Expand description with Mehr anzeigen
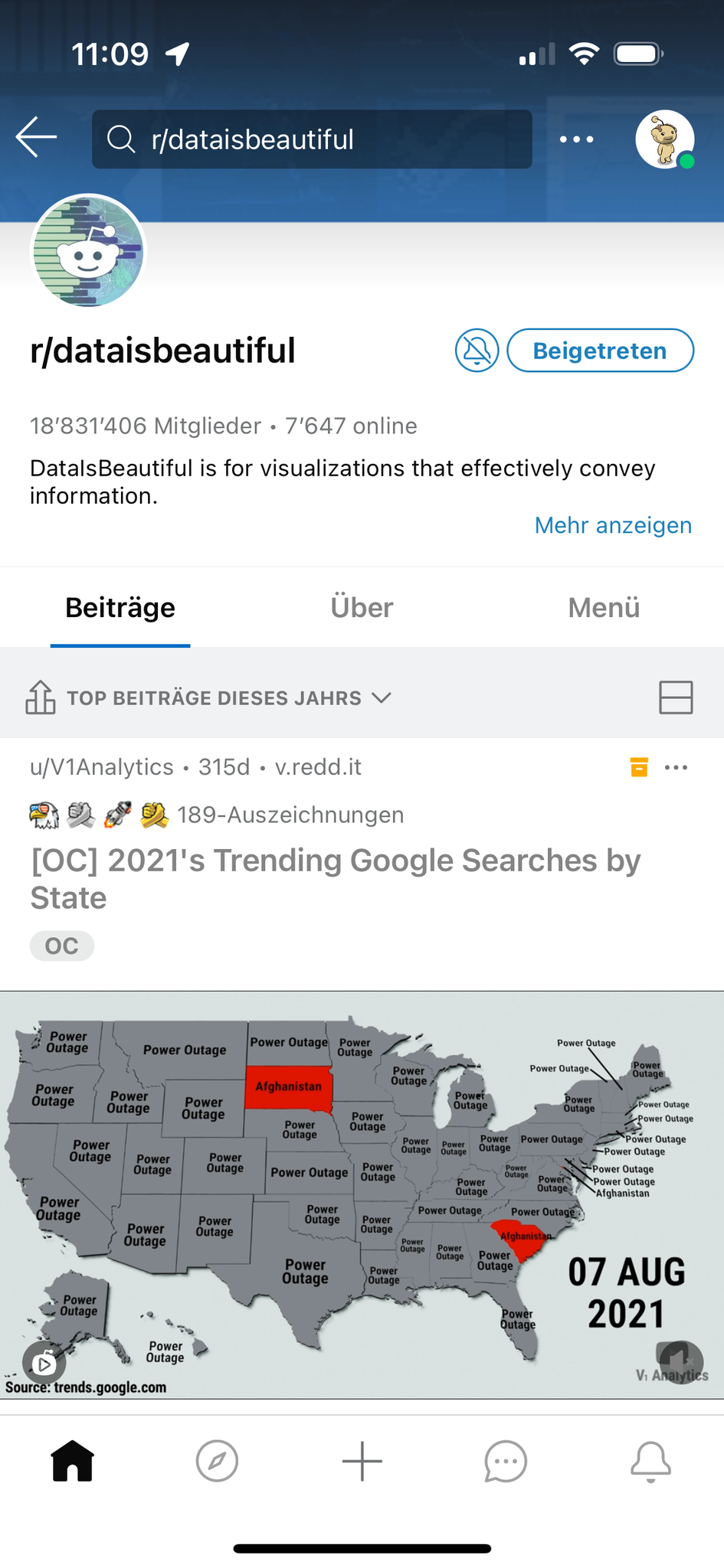 (613, 525)
